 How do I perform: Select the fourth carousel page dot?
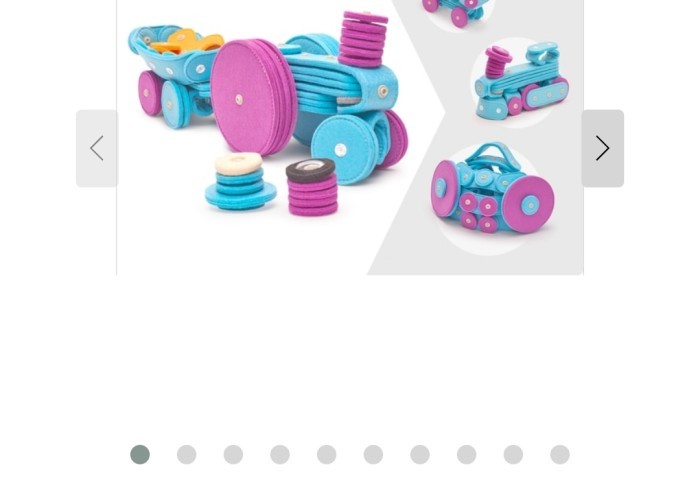(280, 455)
